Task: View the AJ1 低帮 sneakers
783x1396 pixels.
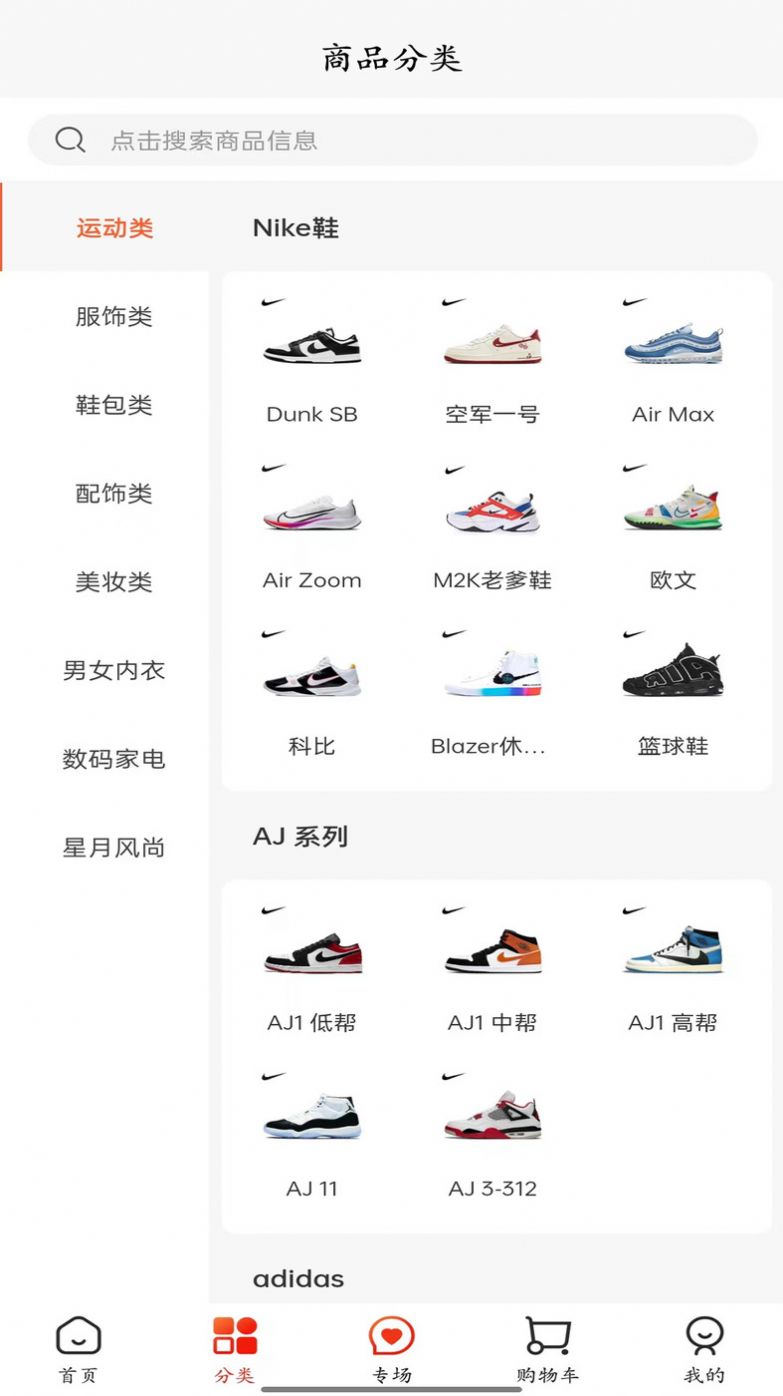Action: (312, 970)
